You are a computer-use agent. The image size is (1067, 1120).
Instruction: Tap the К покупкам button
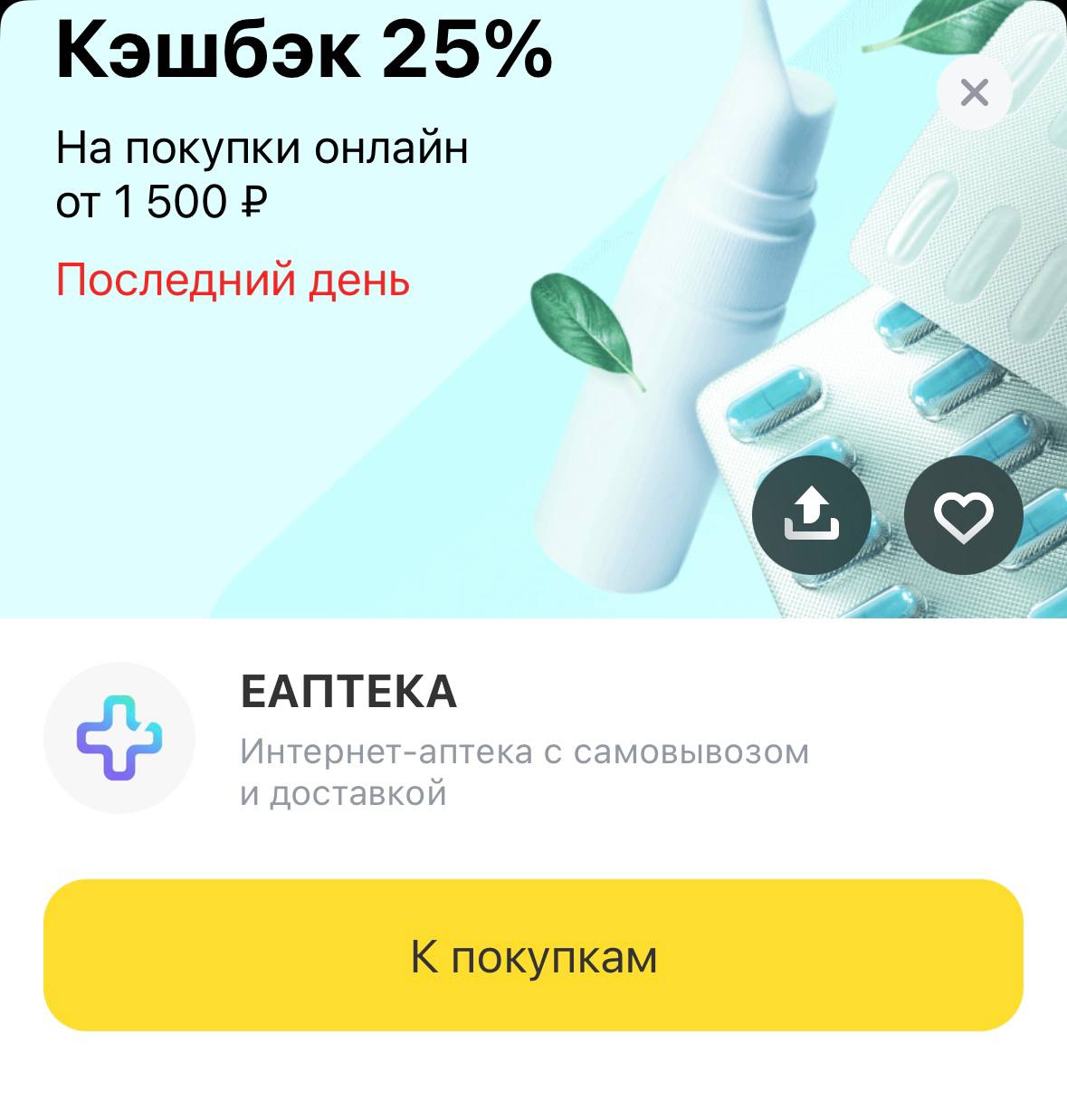(533, 955)
